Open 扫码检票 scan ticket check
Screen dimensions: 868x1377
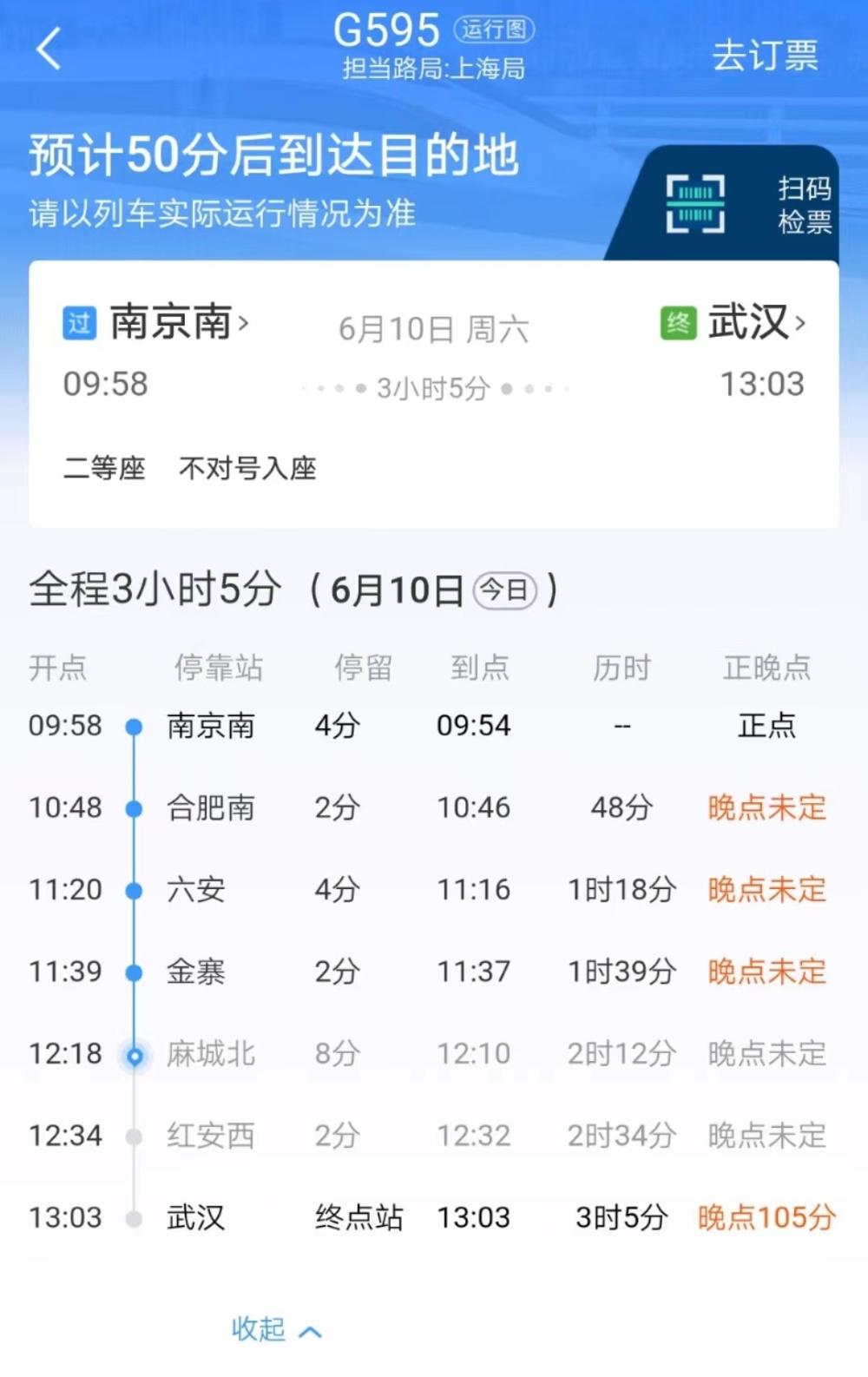[746, 205]
